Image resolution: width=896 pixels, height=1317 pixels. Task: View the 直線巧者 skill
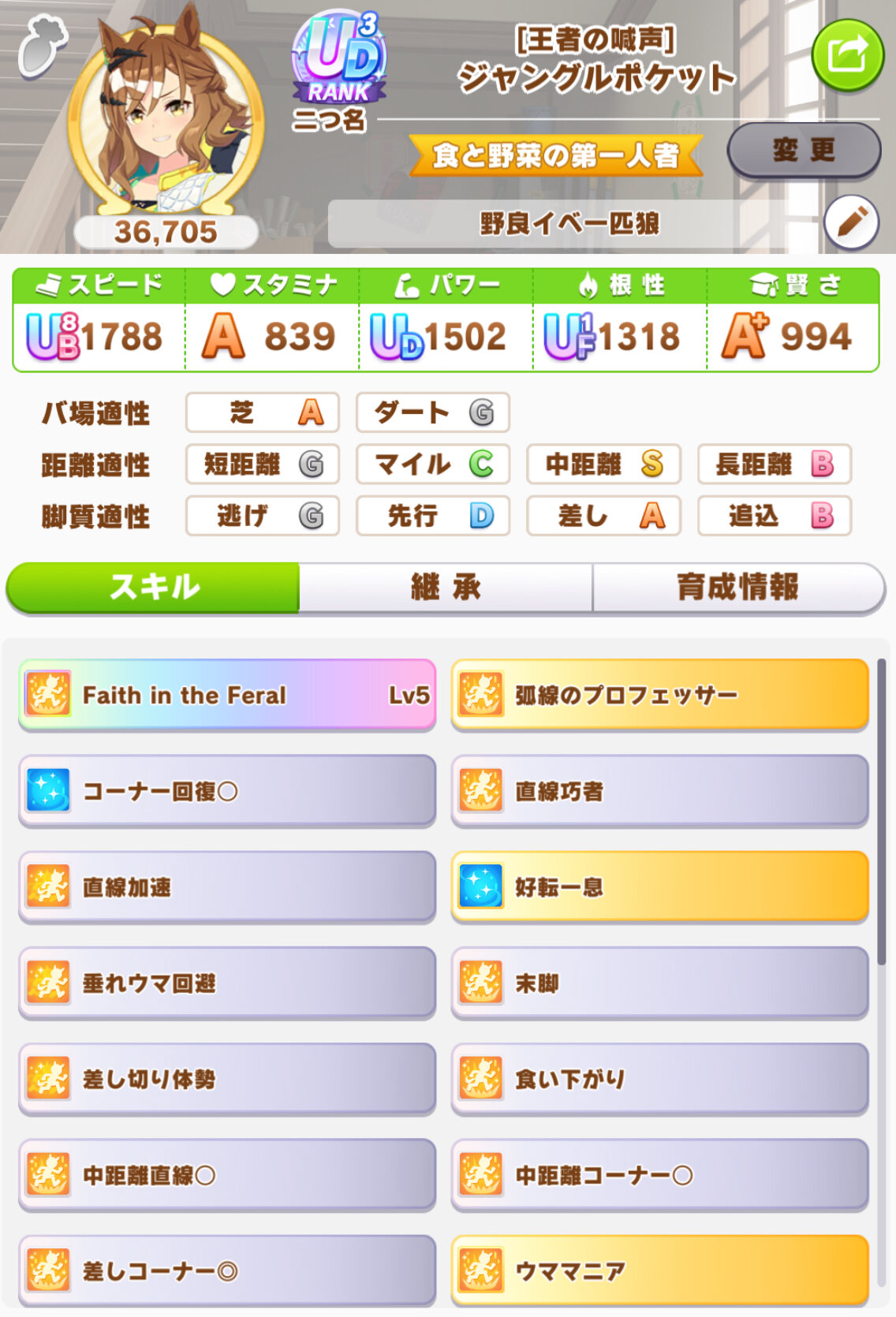pos(660,791)
